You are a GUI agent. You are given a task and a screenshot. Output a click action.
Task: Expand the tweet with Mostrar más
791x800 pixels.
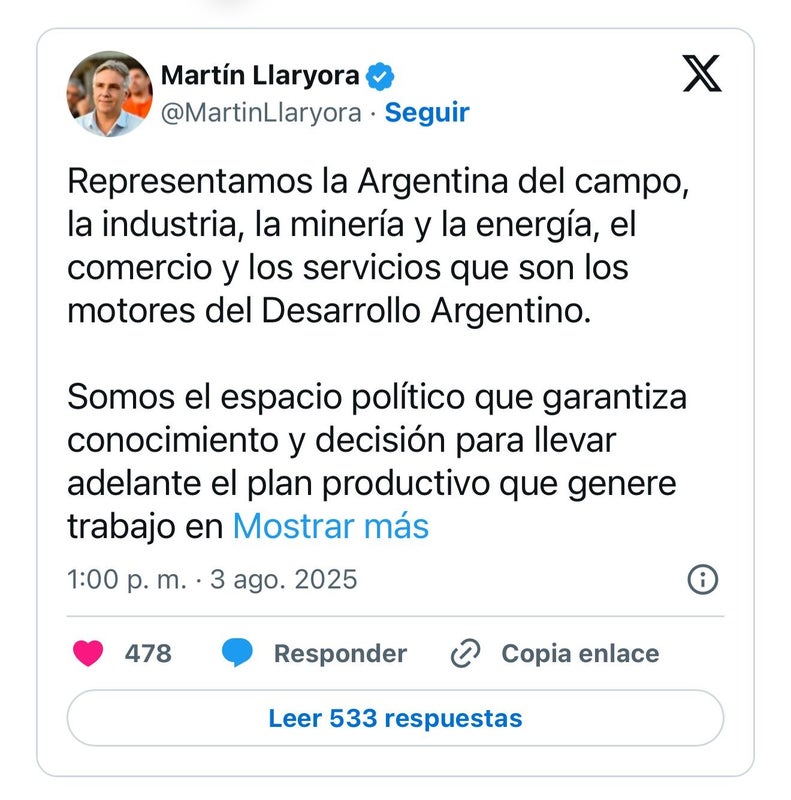coord(330,527)
